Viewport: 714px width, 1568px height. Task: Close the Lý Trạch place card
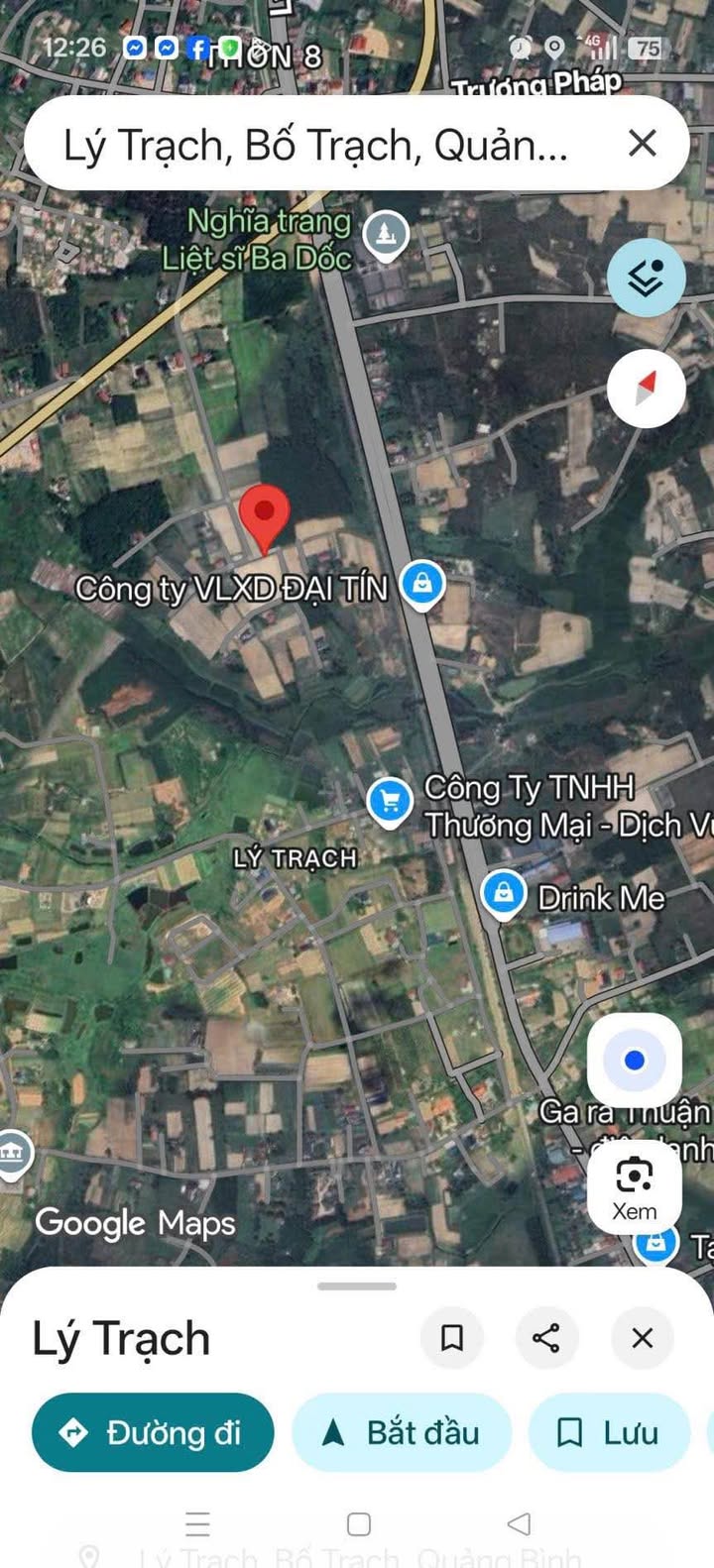[643, 1338]
